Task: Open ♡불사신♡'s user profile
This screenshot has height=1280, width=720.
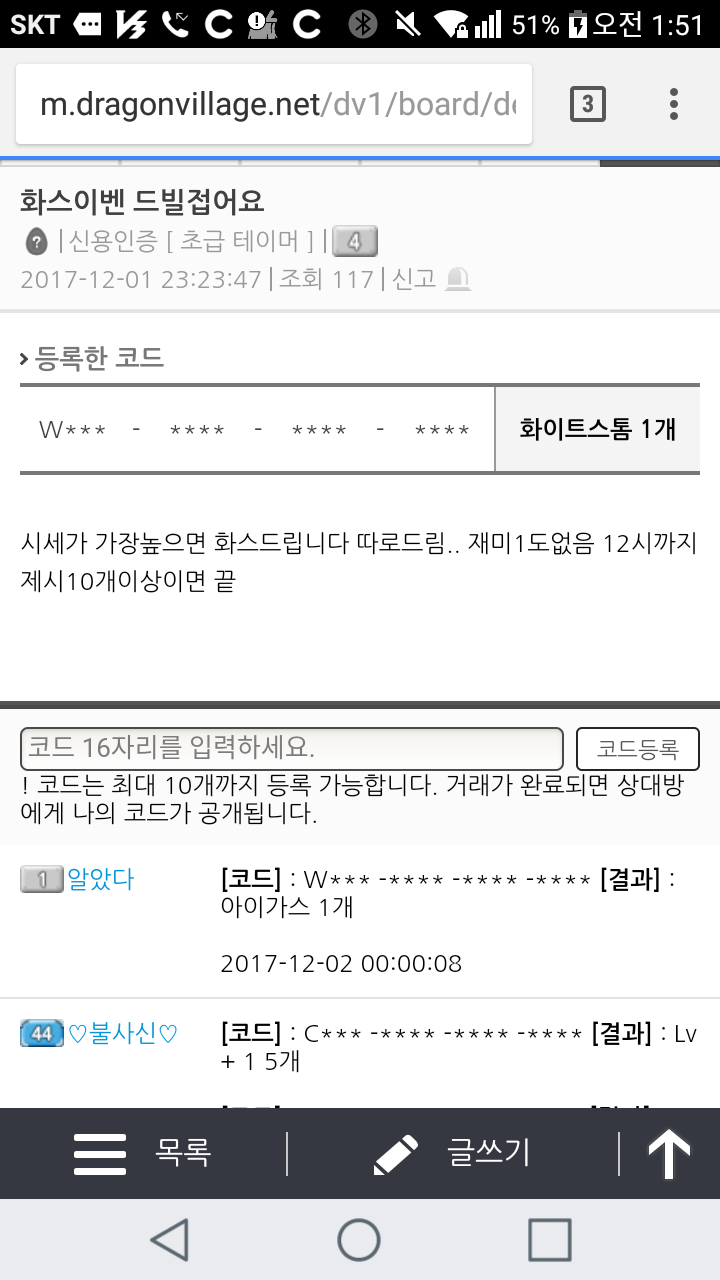Action: tap(122, 1034)
